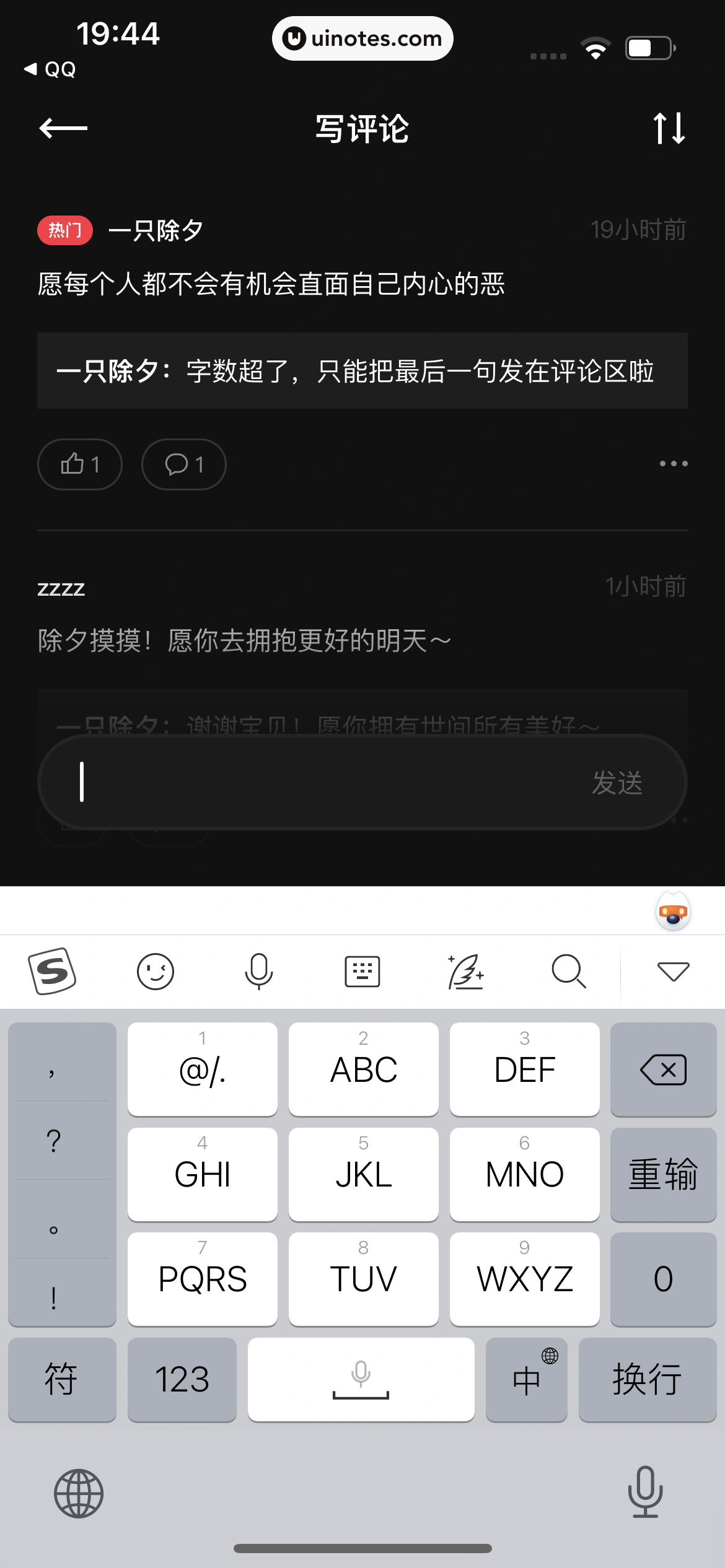Like the comment by 一只除夕

(x=80, y=464)
